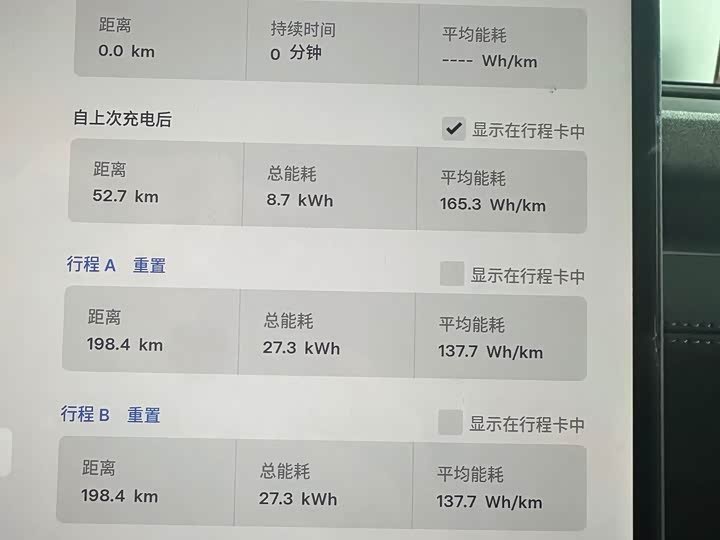This screenshot has height=540, width=720.
Task: Reset 行程 B with 重置
Action: pos(143,415)
